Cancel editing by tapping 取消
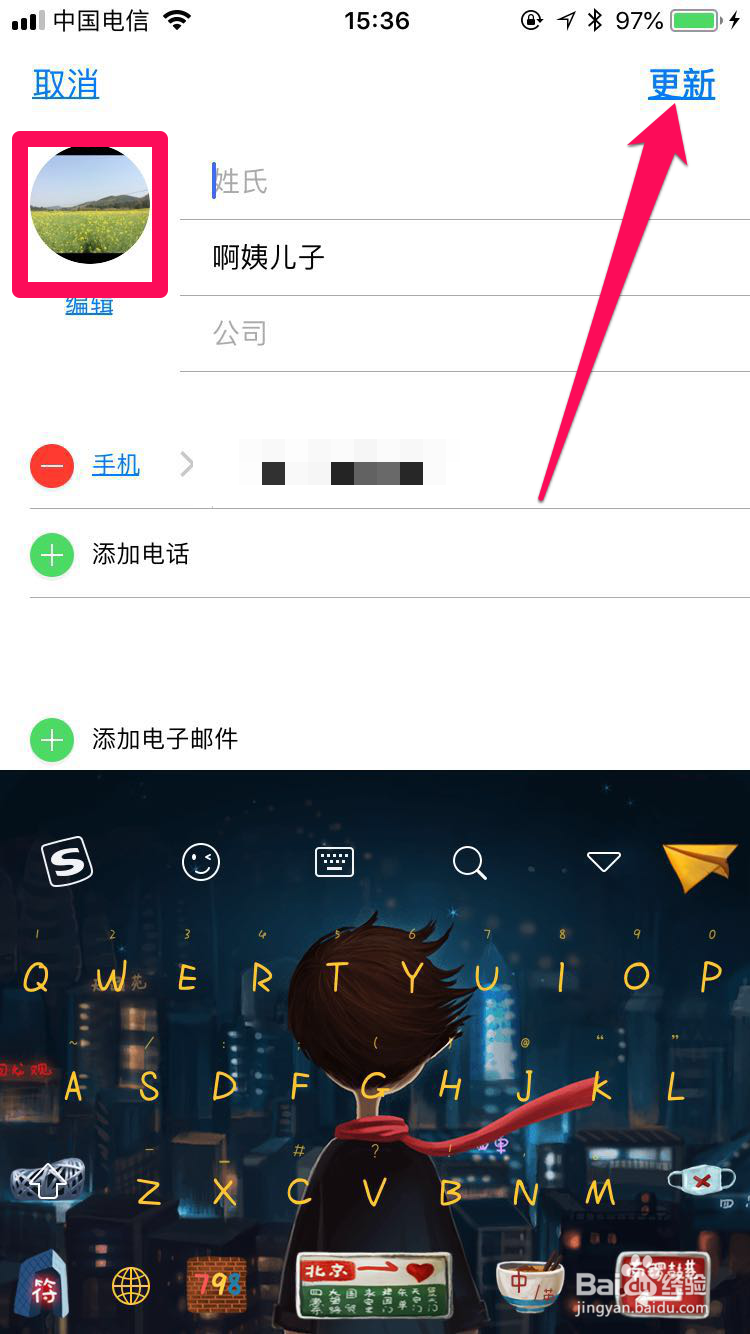This screenshot has width=750, height=1334. pyautogui.click(x=65, y=86)
